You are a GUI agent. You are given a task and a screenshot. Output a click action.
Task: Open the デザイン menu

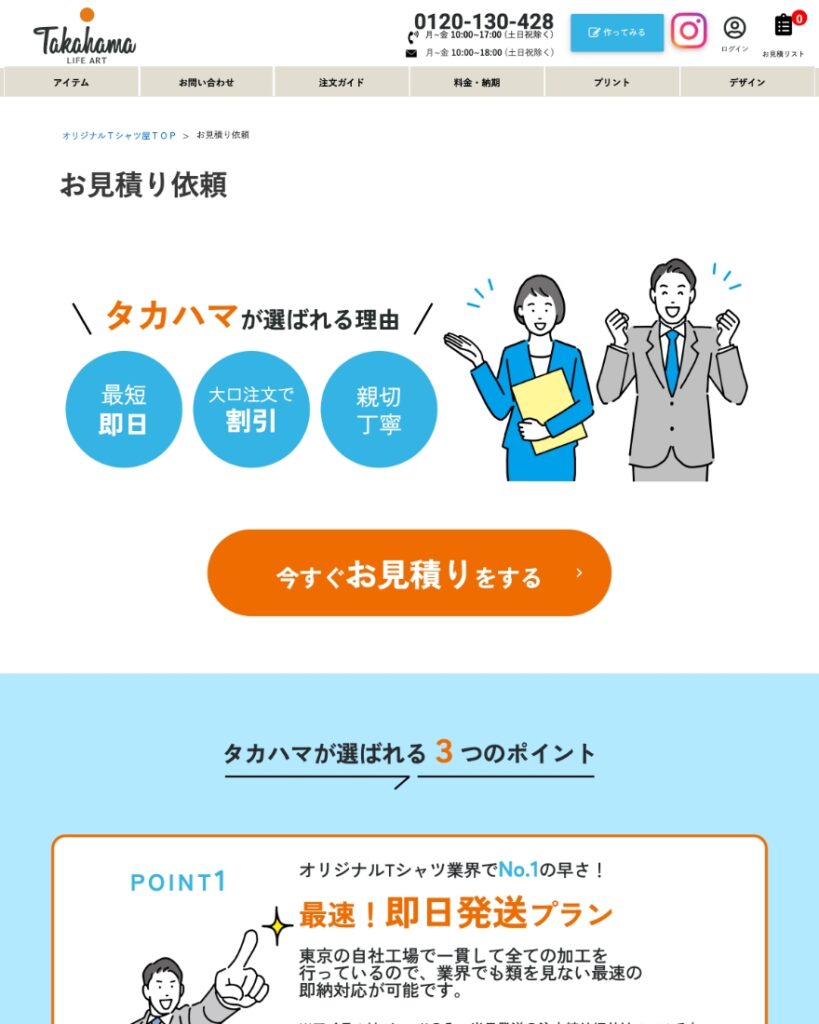[x=747, y=82]
